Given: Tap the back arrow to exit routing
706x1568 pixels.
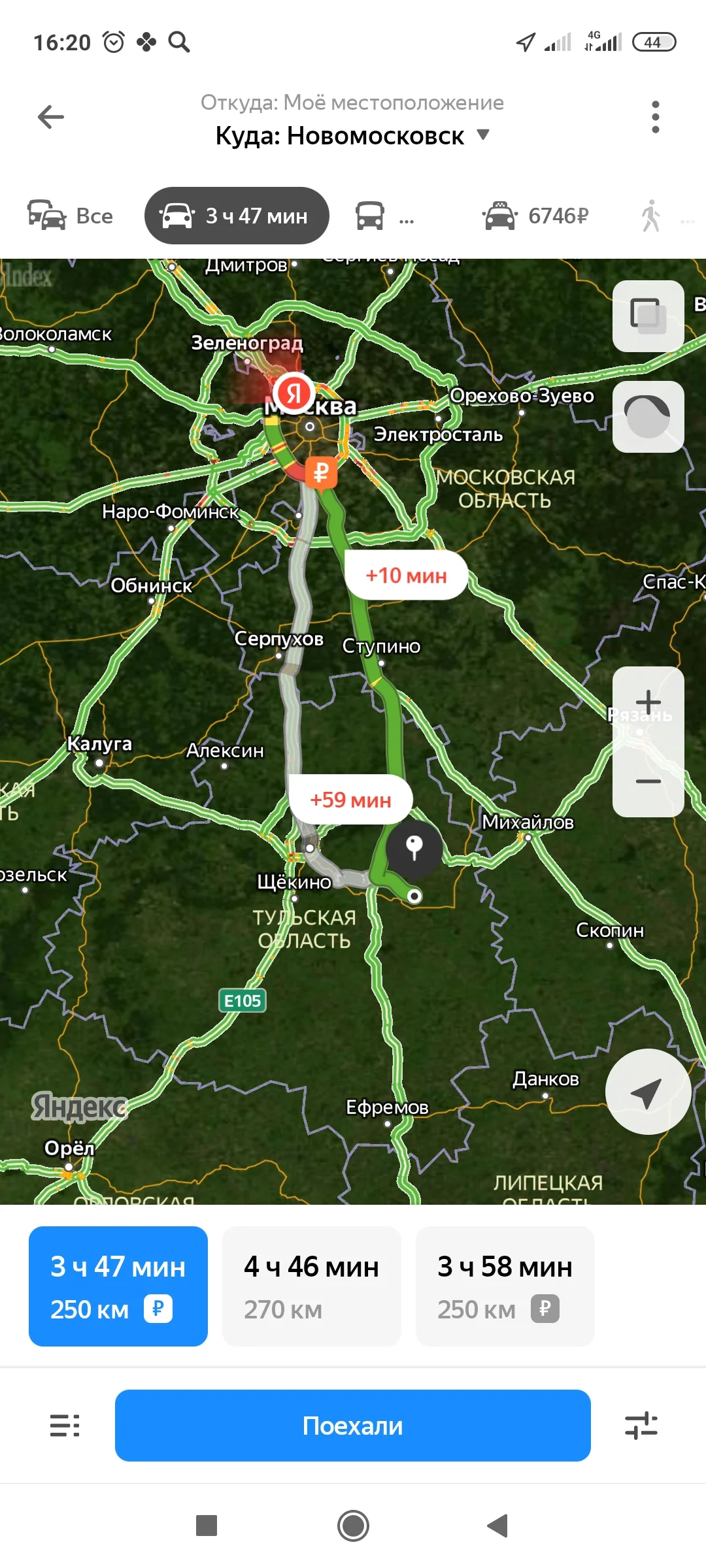Looking at the screenshot, I should (52, 116).
